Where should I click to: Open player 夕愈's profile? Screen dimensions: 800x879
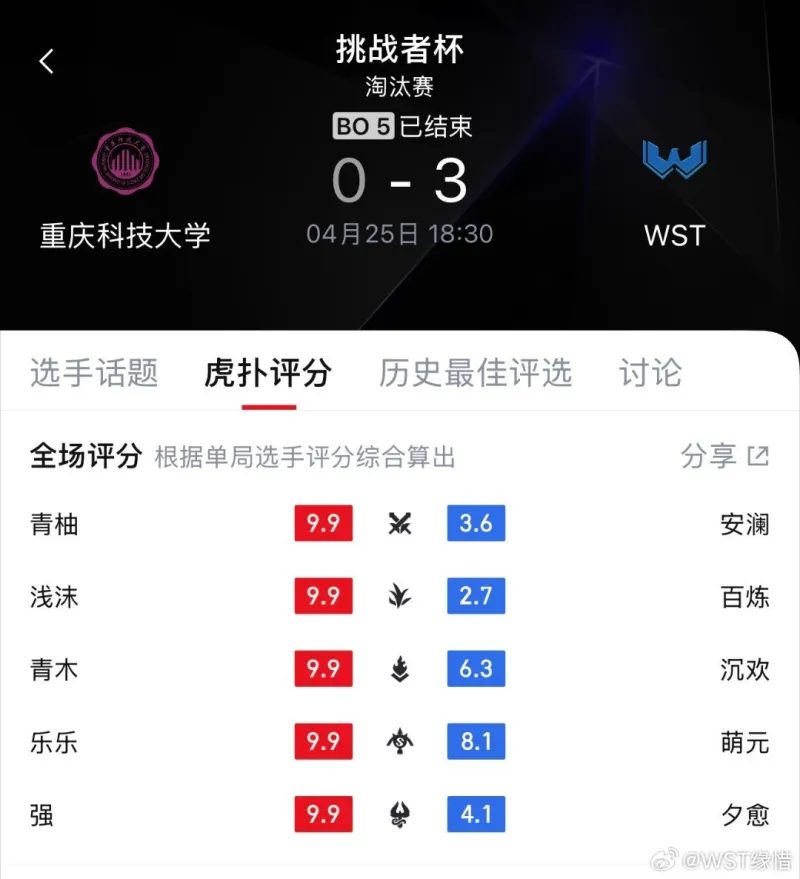coord(744,816)
